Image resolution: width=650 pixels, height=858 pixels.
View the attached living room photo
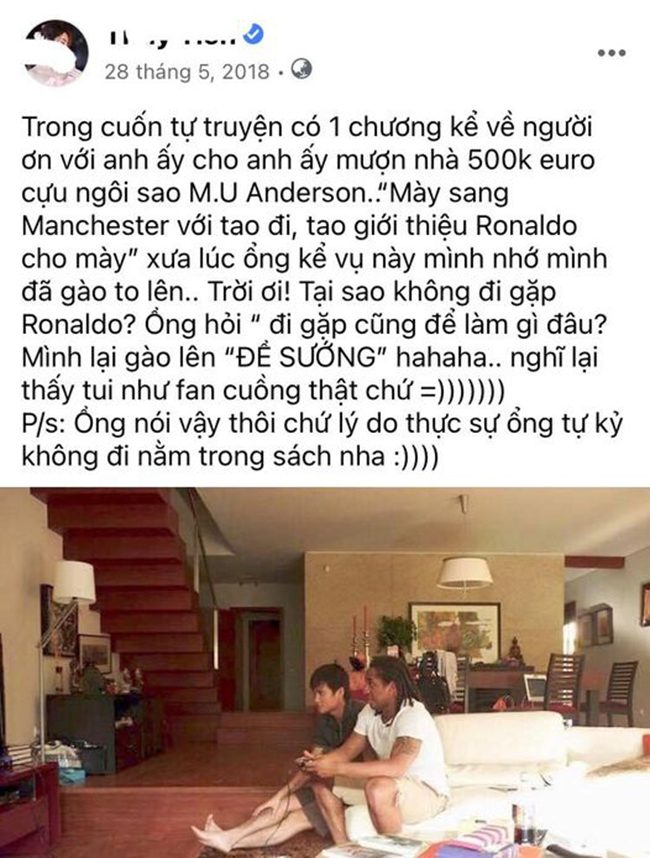[x=325, y=672]
